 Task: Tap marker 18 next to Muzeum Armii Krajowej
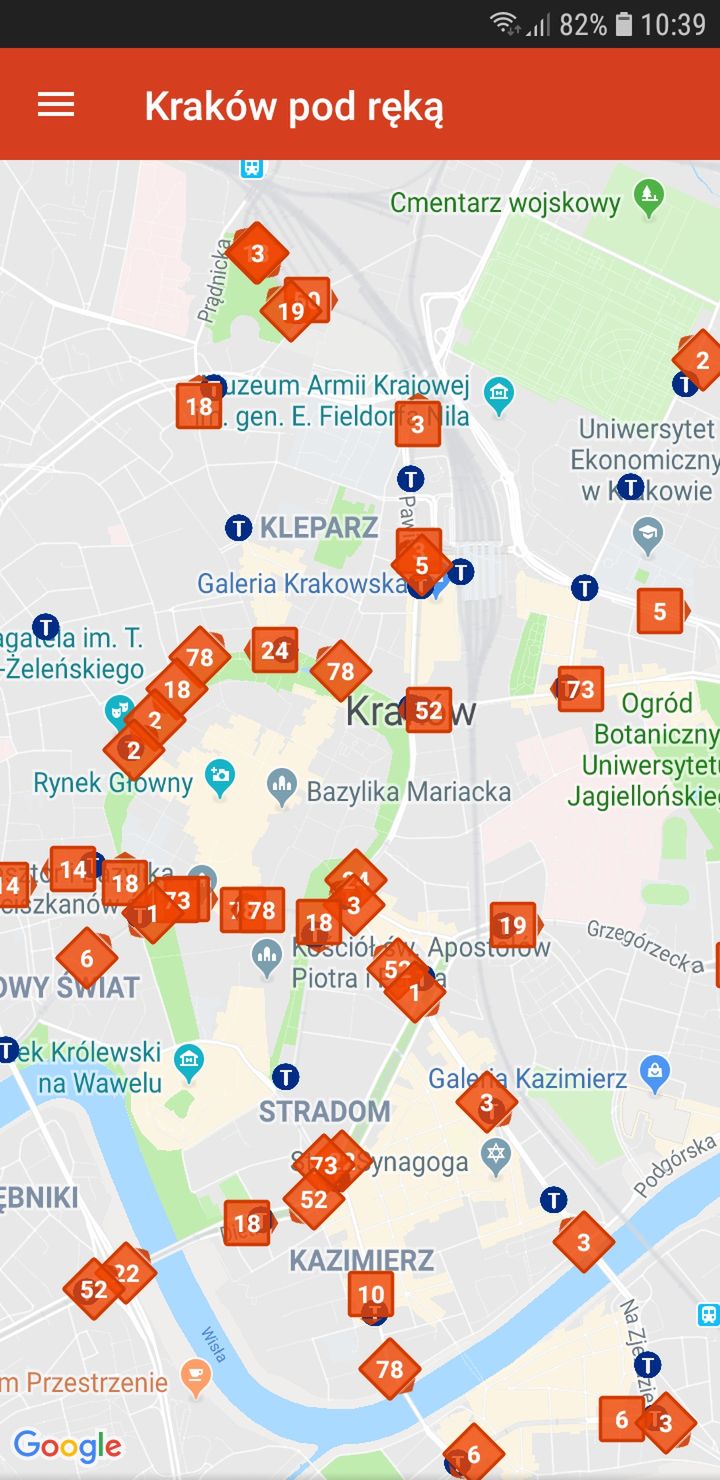(199, 406)
